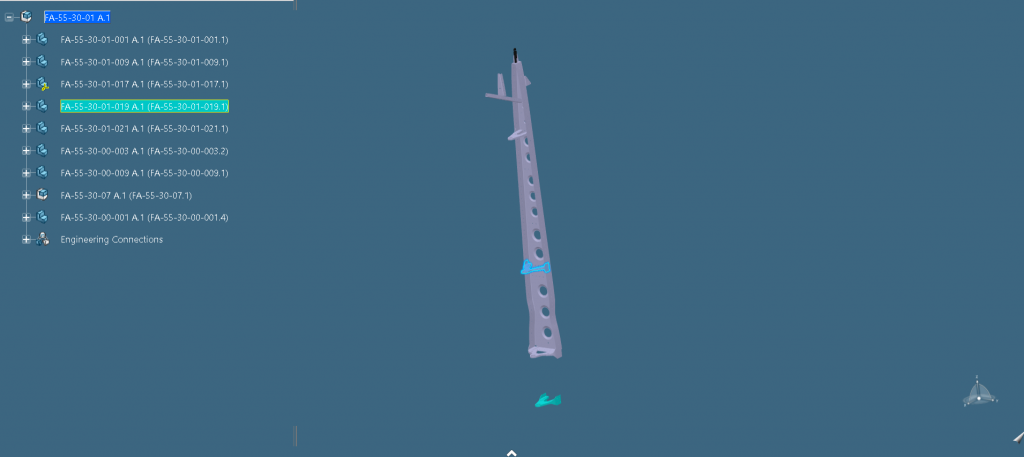Open the bottom action bar chevron
Image resolution: width=1024 pixels, height=457 pixels.
[x=512, y=452]
